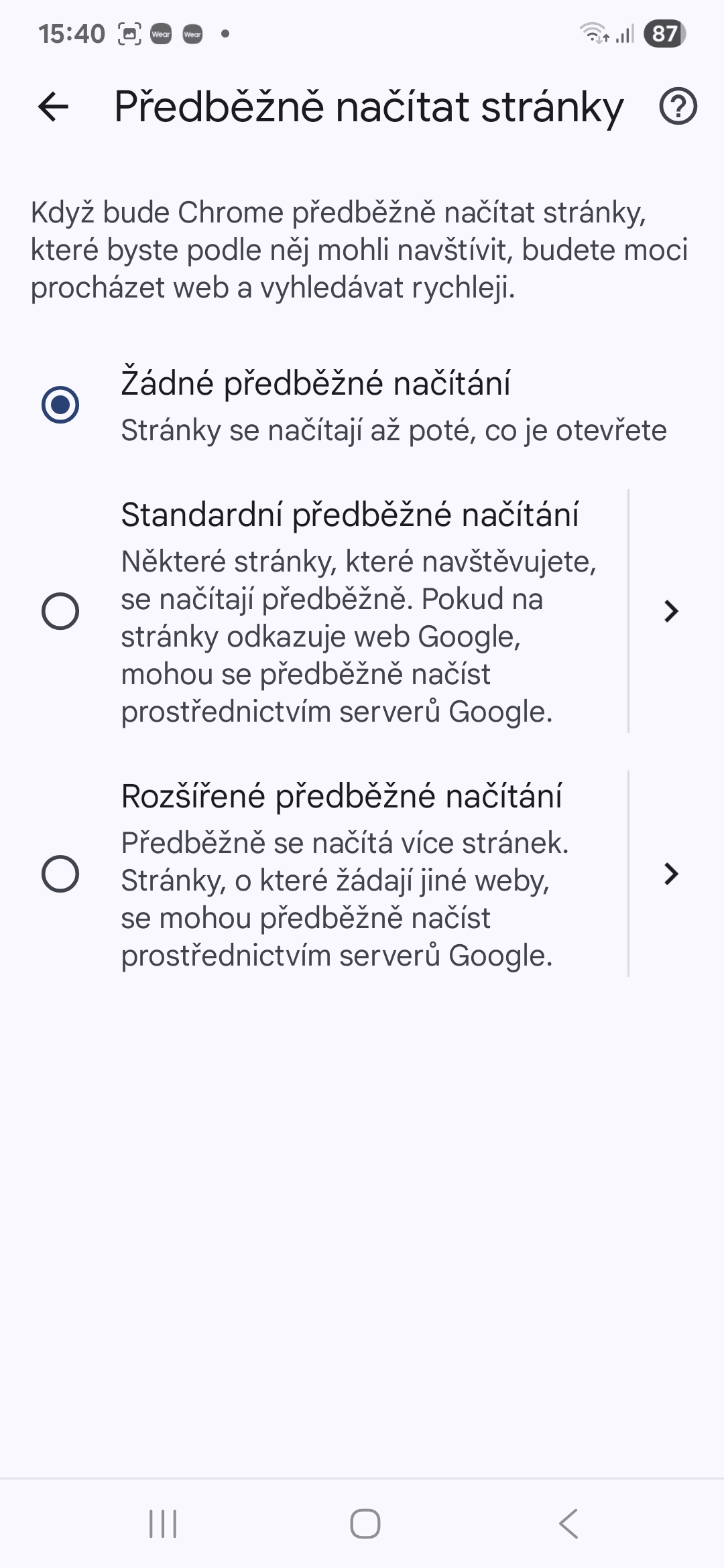The image size is (724, 1568).
Task: Open recent apps from the navigation bar
Action: tap(163, 1524)
